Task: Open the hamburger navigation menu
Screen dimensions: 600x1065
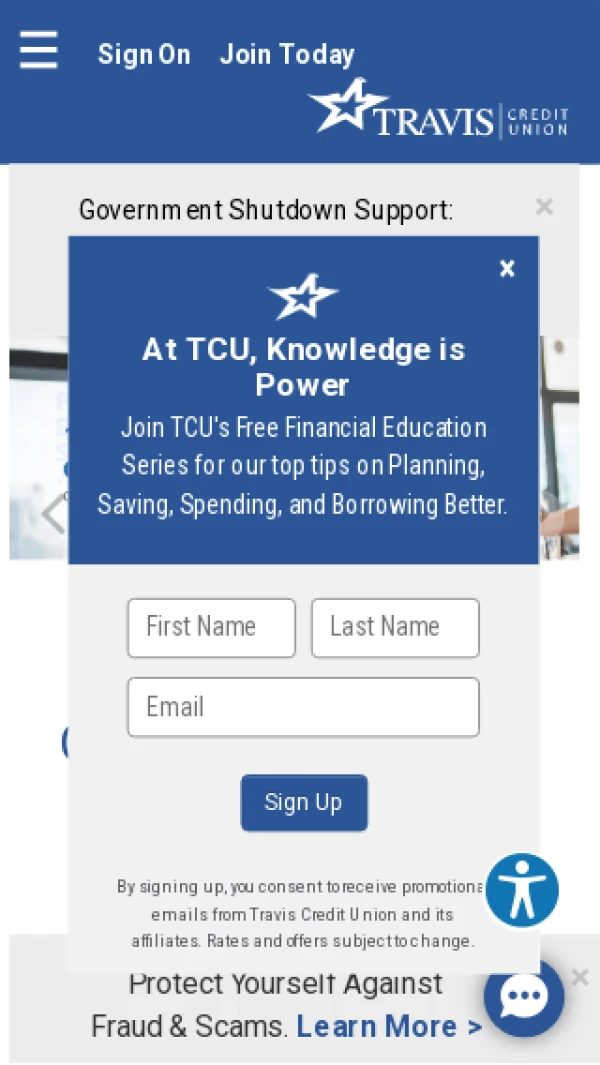Action: point(39,50)
